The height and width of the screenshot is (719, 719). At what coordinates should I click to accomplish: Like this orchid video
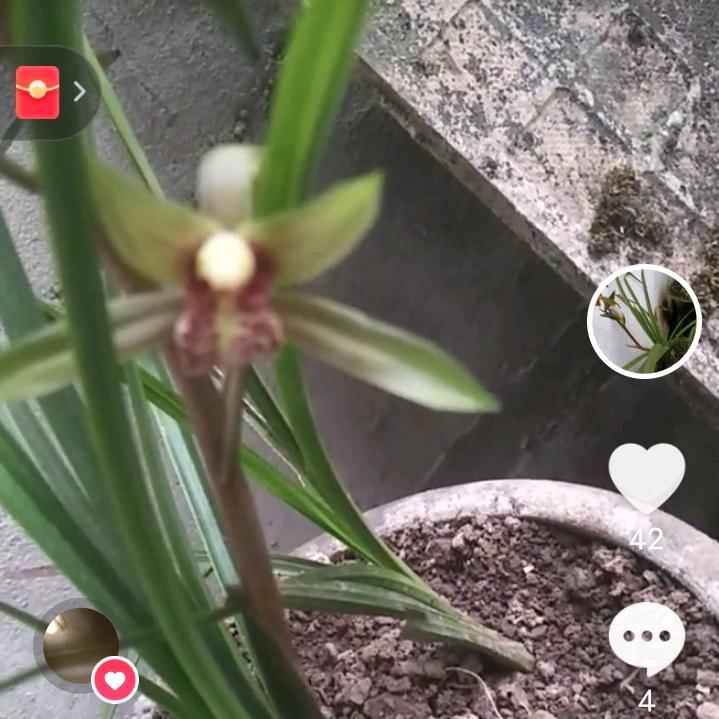[x=646, y=478]
